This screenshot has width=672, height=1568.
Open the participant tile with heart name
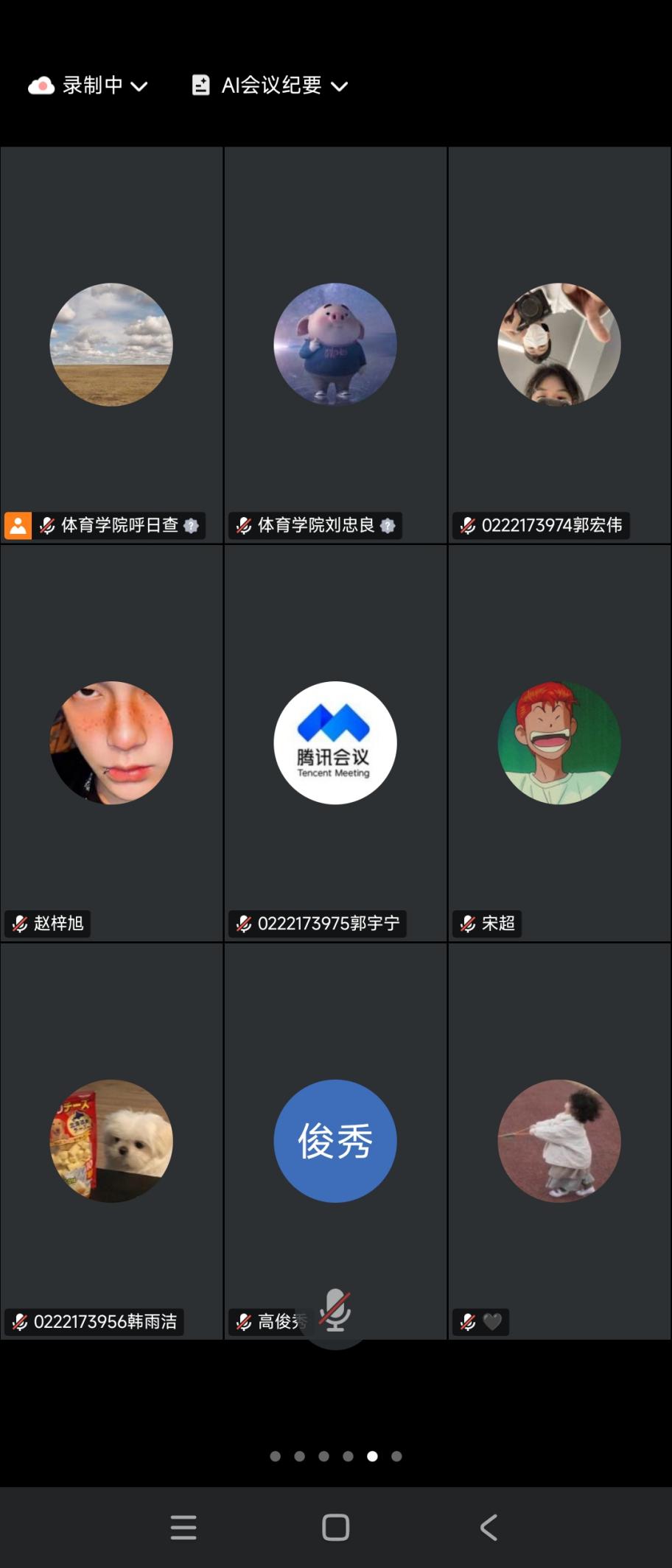(x=559, y=1141)
